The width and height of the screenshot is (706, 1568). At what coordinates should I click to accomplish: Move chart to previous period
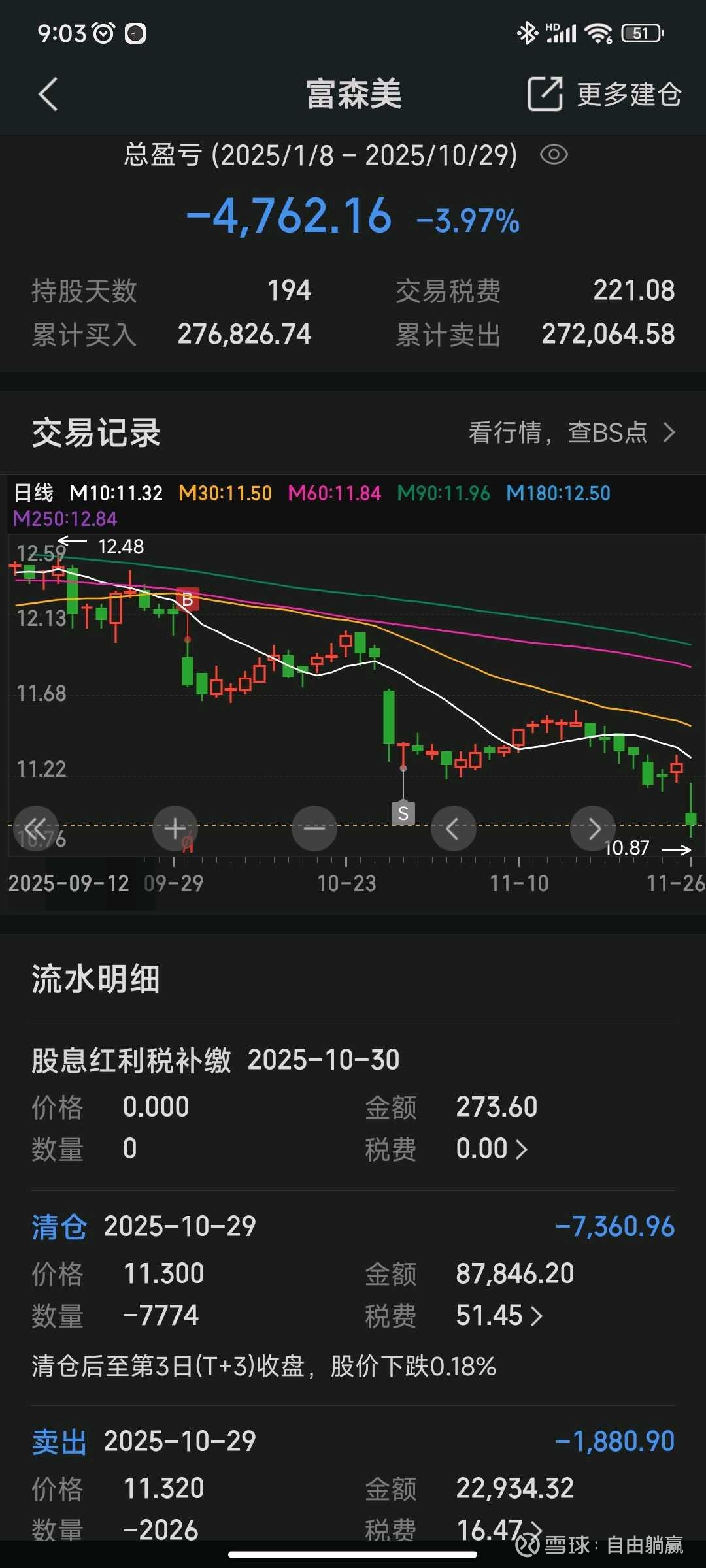453,828
